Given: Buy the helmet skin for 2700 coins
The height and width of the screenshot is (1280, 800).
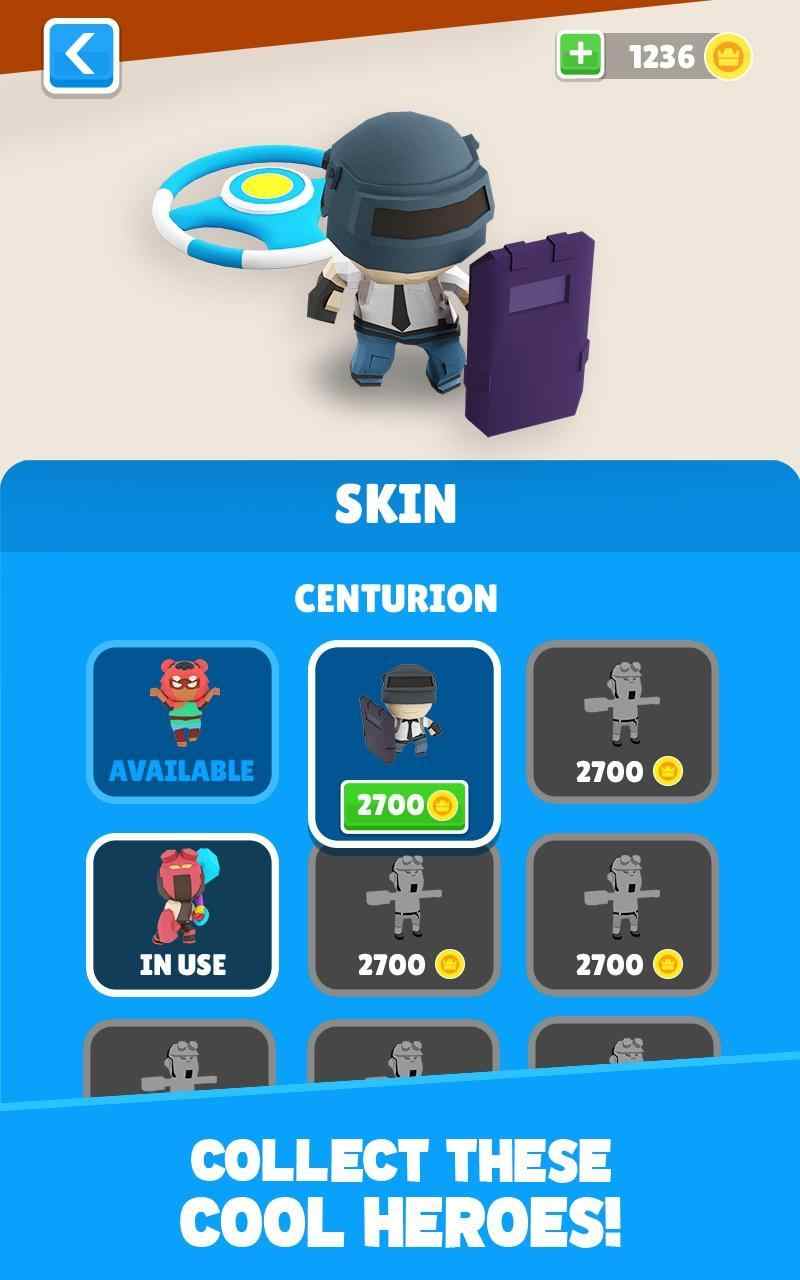Looking at the screenshot, I should [404, 806].
